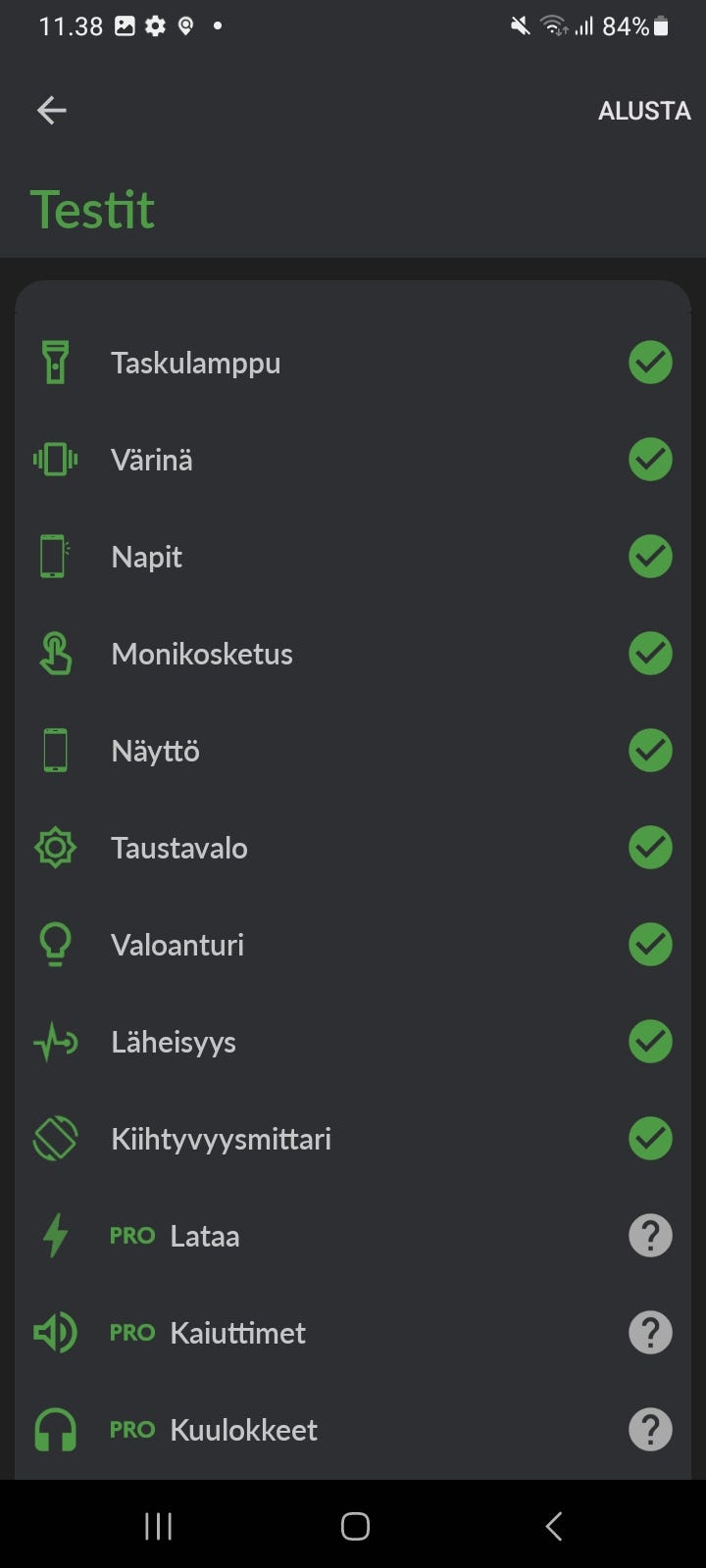The image size is (706, 1568).
Task: Tap the Taustavalo backlight sun icon
Action: coord(56,847)
